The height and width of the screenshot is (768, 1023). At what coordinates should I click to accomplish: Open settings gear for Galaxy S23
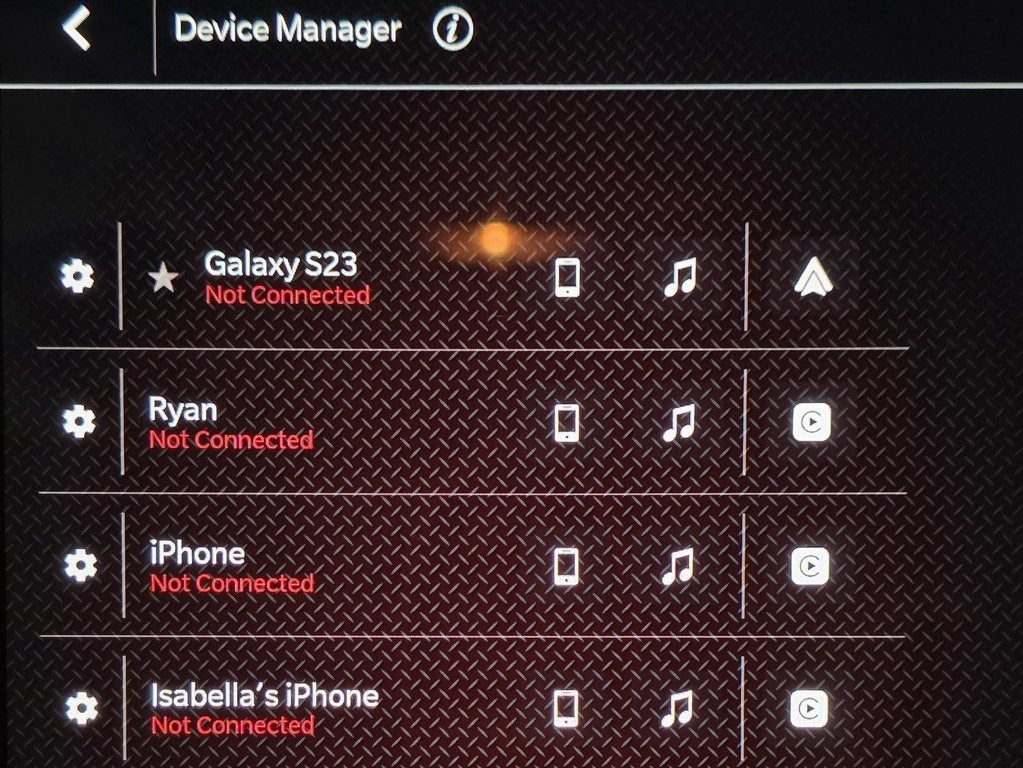pyautogui.click(x=77, y=276)
